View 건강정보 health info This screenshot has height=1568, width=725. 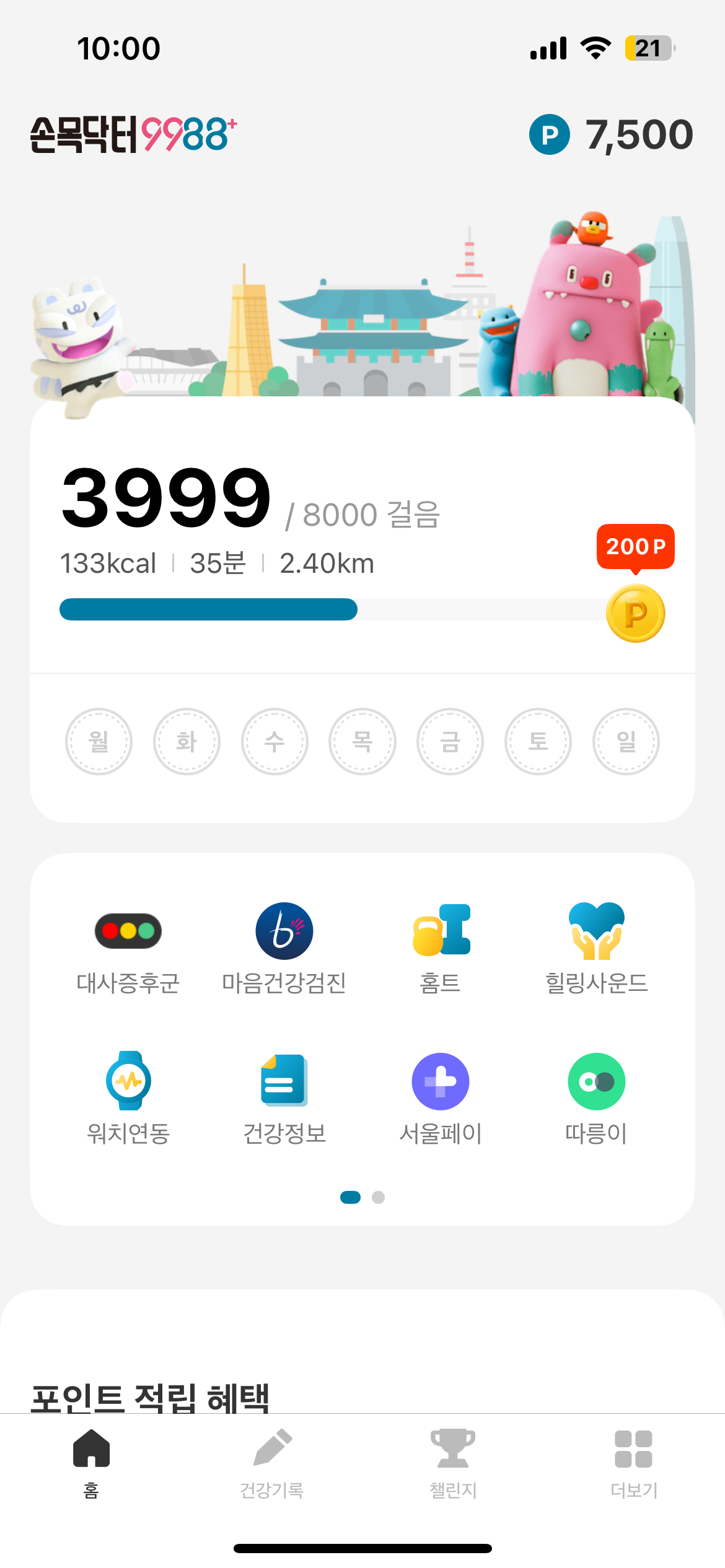pyautogui.click(x=284, y=1097)
